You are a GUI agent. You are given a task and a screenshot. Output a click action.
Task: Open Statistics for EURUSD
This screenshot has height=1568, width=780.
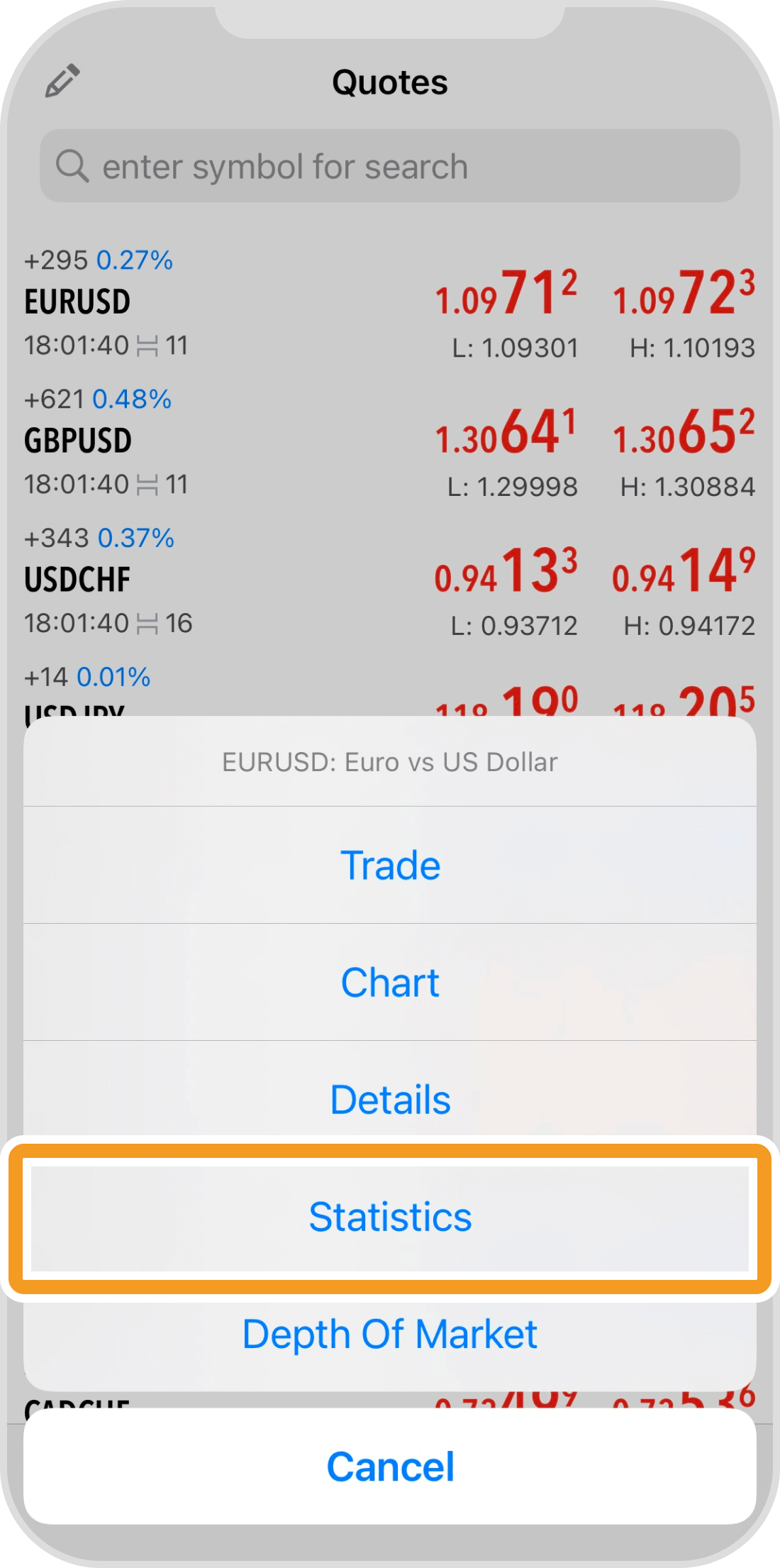(390, 1217)
